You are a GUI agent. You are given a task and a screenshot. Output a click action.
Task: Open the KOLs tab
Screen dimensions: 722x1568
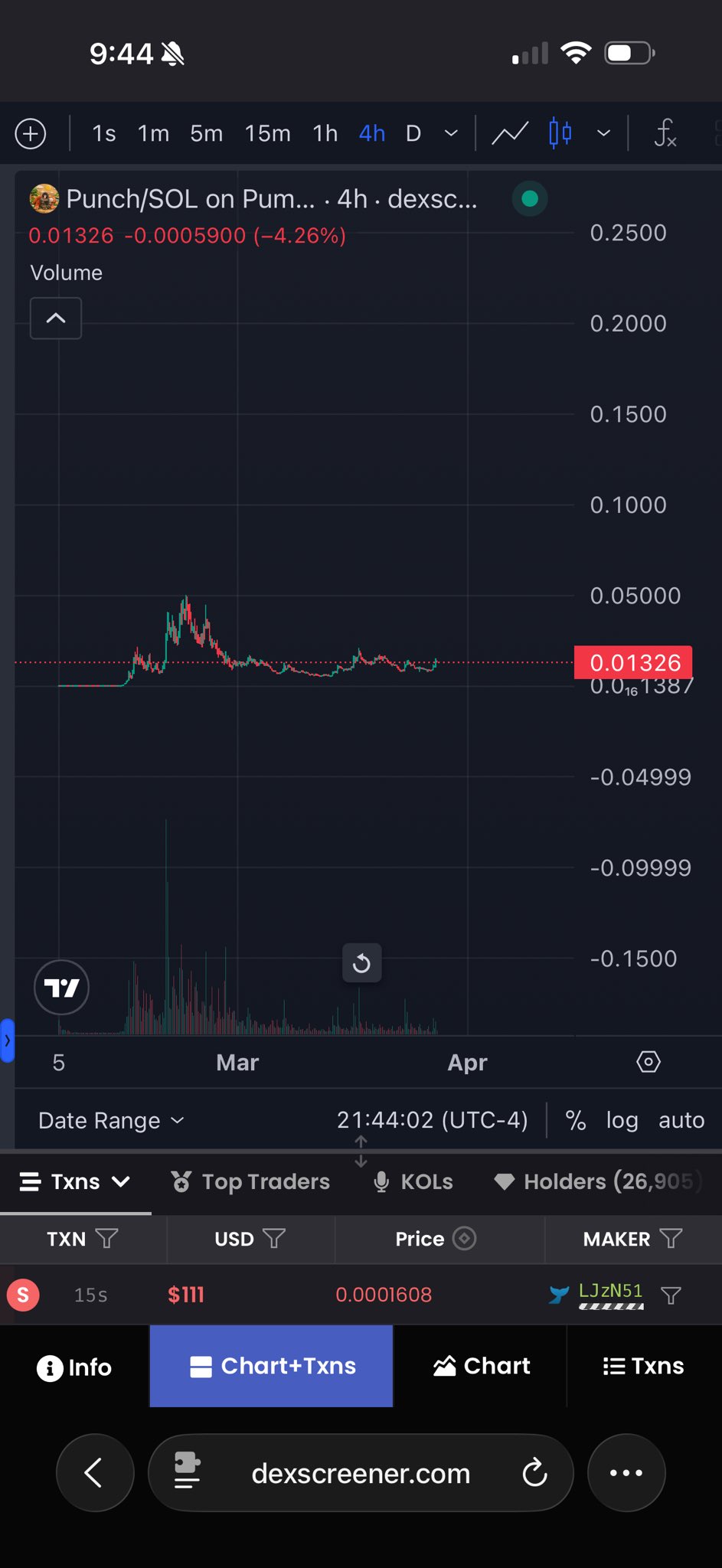pyautogui.click(x=413, y=1182)
